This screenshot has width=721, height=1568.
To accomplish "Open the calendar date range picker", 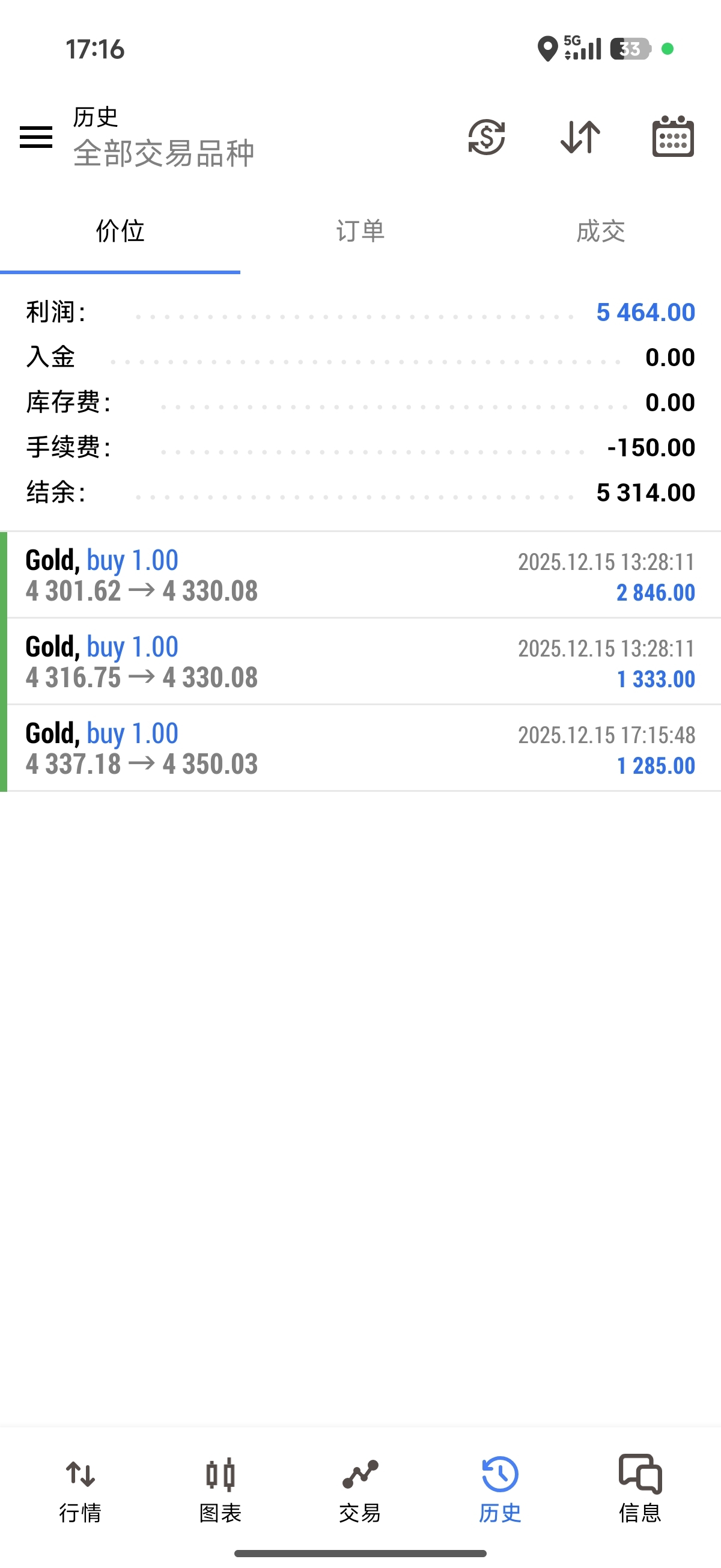I will pos(673,137).
